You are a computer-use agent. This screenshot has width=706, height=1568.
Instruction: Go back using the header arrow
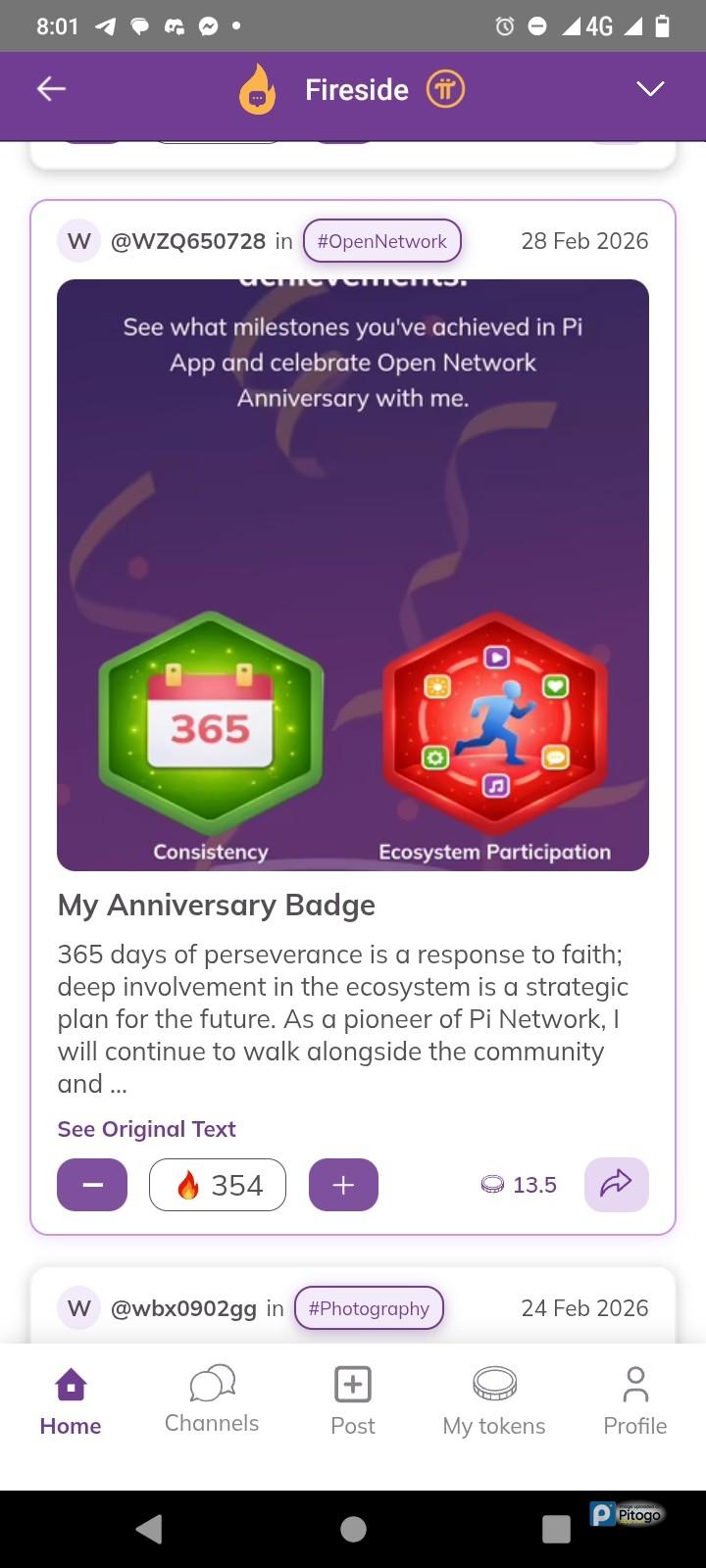(x=51, y=89)
